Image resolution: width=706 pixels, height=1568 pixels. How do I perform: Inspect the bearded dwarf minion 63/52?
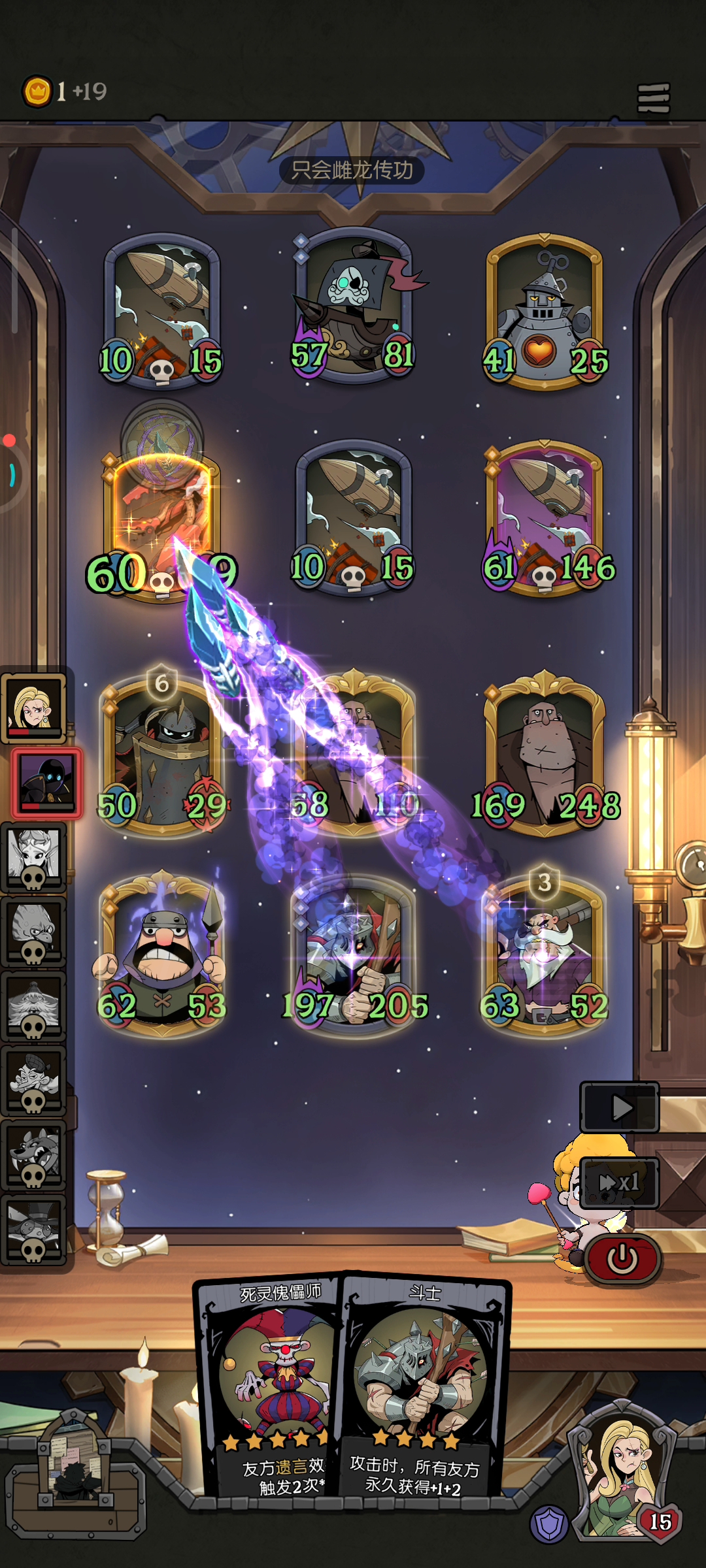(544, 954)
